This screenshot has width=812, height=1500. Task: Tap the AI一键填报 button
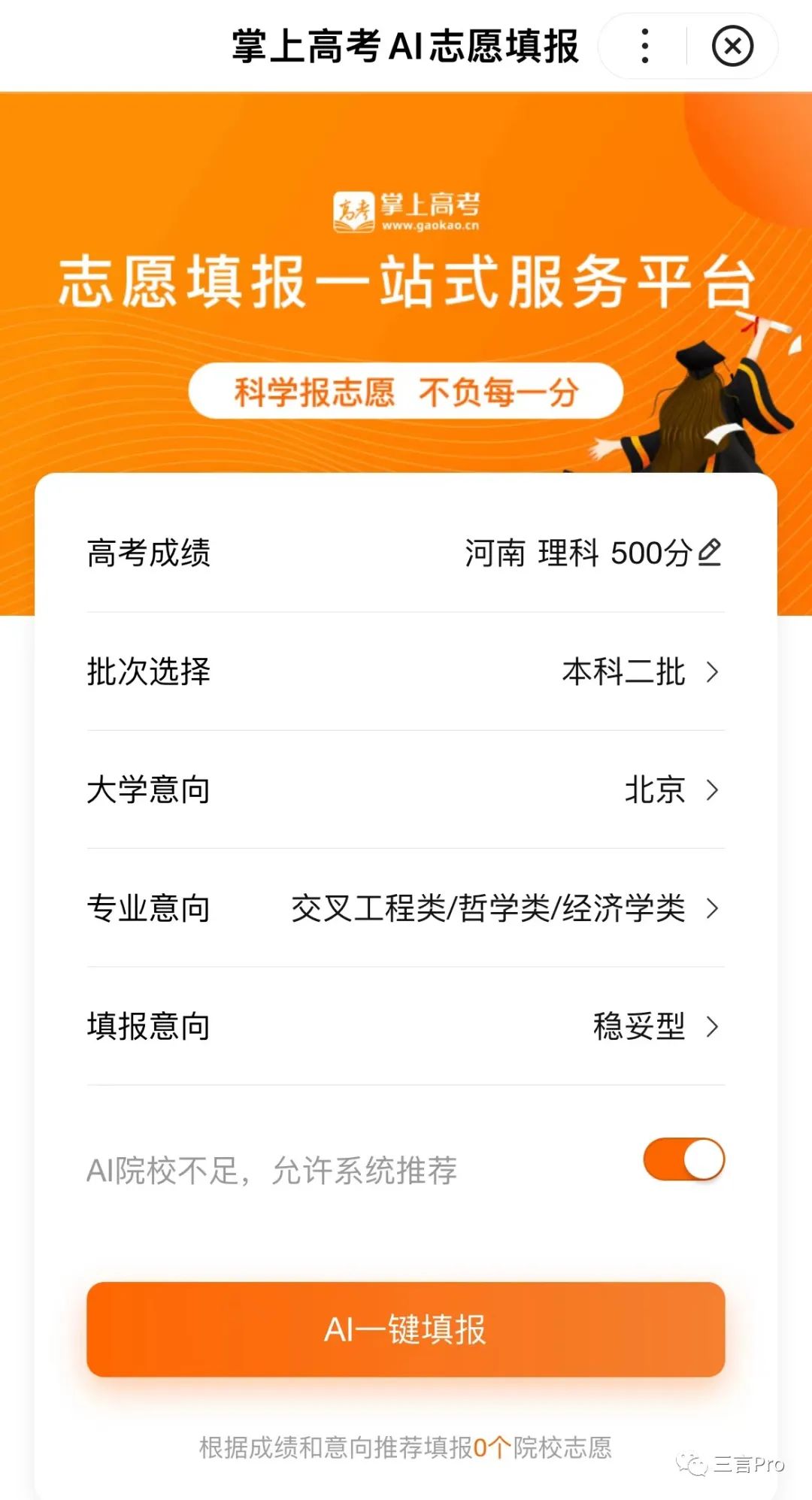pyautogui.click(x=406, y=1329)
